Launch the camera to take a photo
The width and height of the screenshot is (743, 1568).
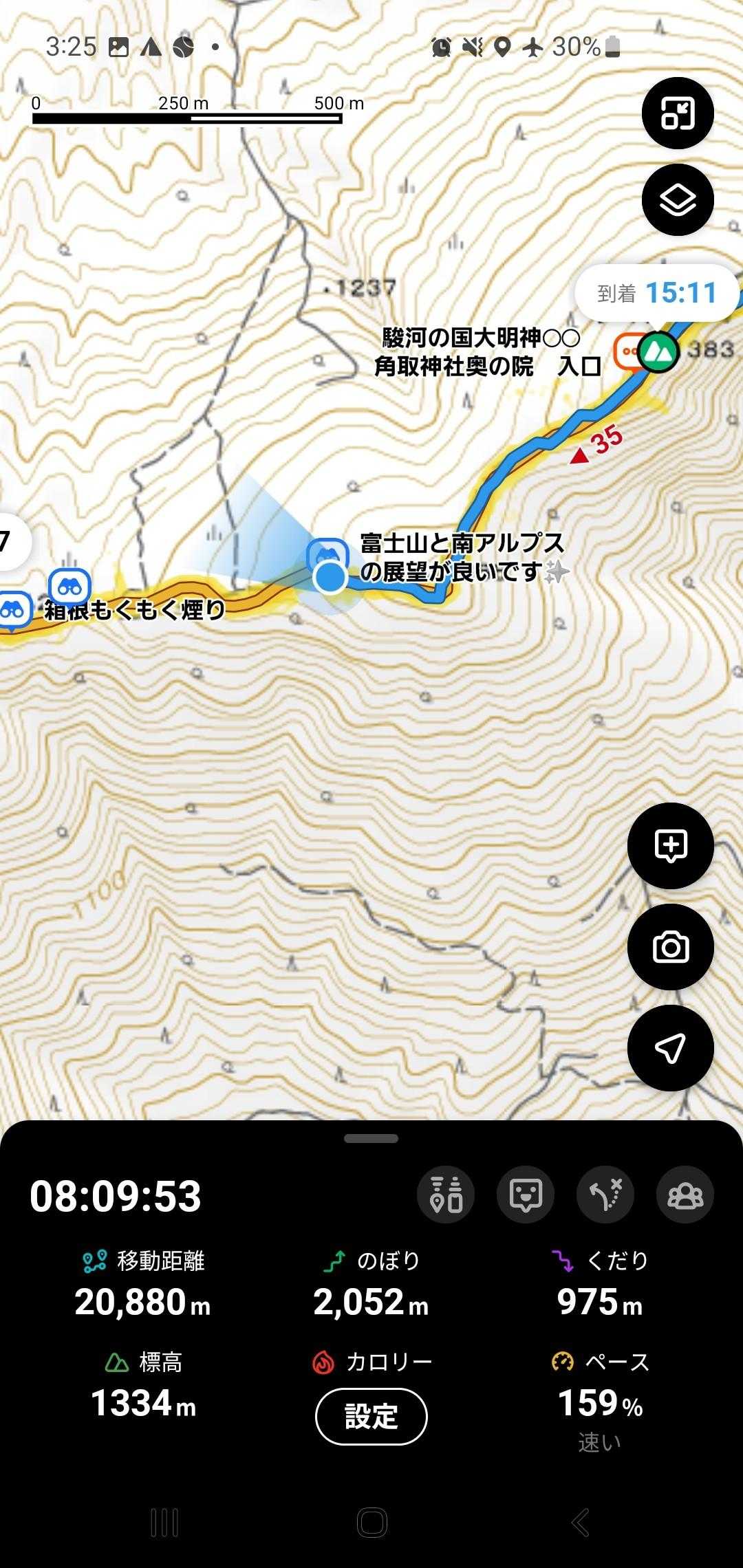pos(670,947)
